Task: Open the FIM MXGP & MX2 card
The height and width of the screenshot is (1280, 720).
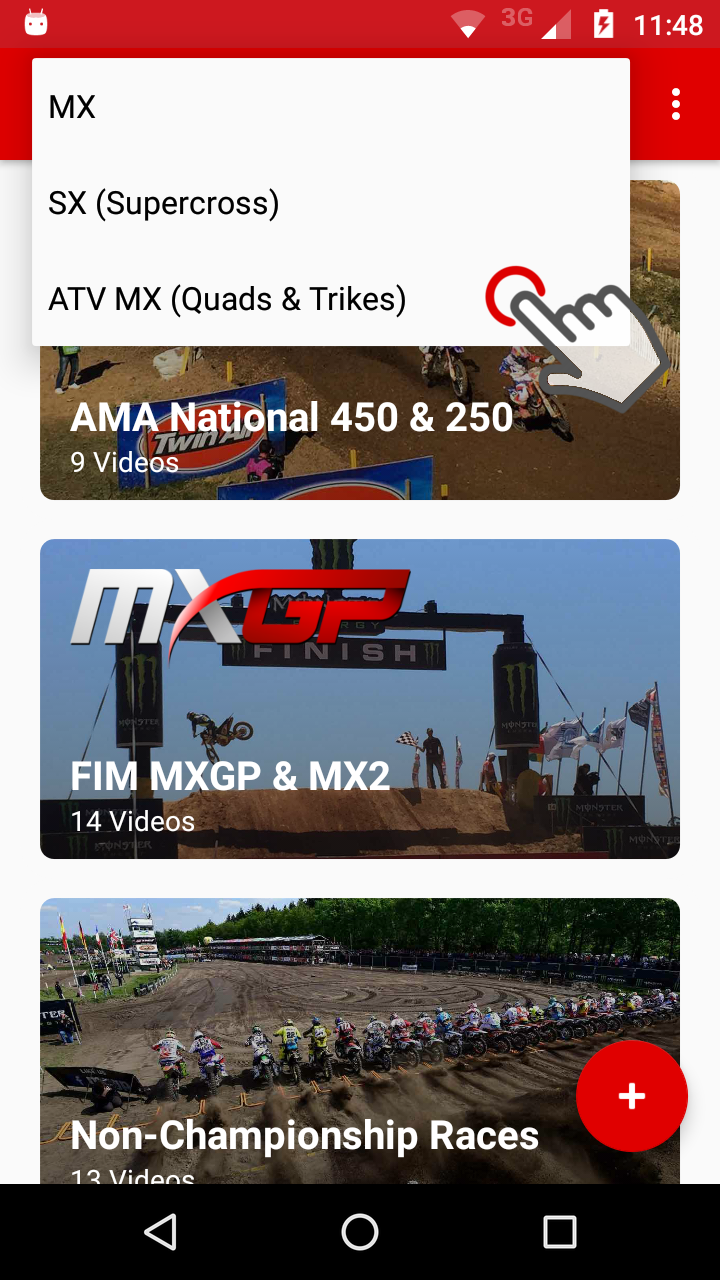Action: coord(360,699)
